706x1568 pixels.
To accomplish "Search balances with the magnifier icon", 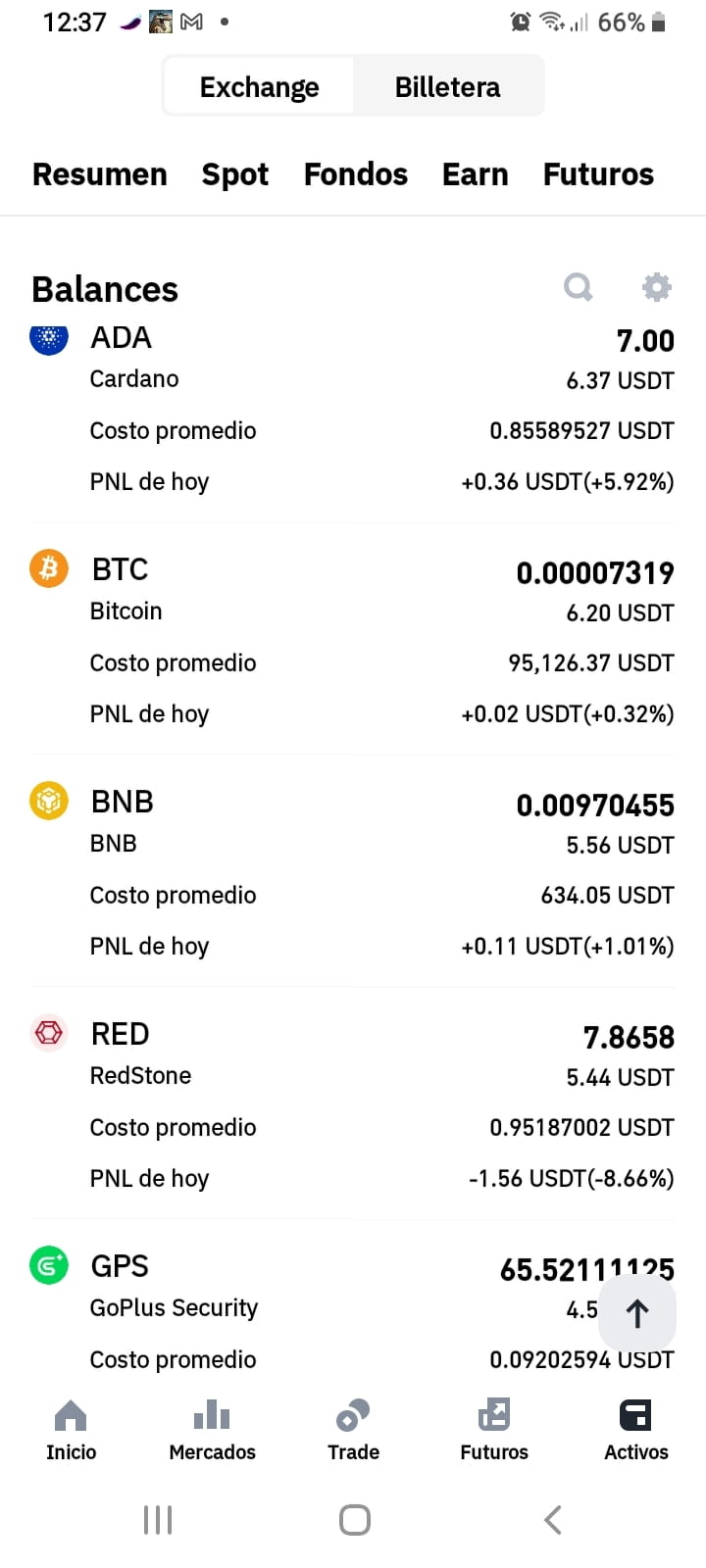I will pos(579,287).
